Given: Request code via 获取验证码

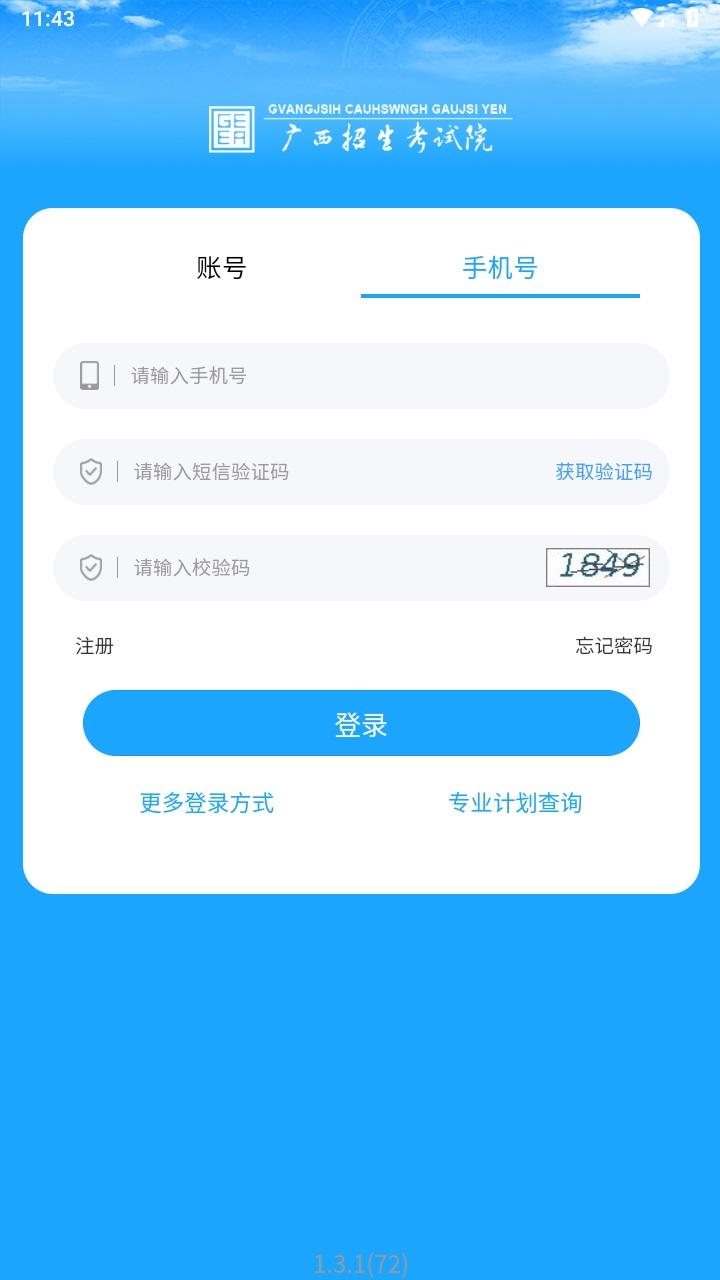Looking at the screenshot, I should 603,471.
